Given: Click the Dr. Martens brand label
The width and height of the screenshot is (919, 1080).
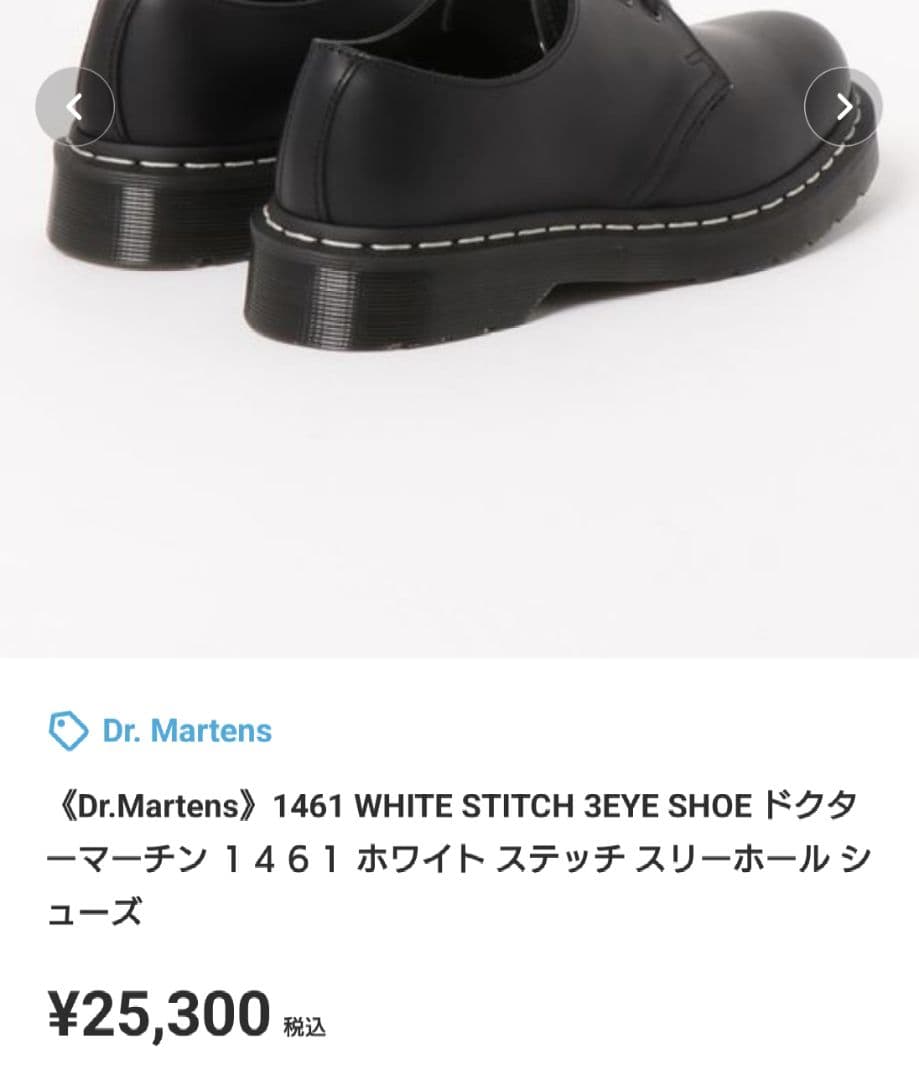Looking at the screenshot, I should click(186, 731).
